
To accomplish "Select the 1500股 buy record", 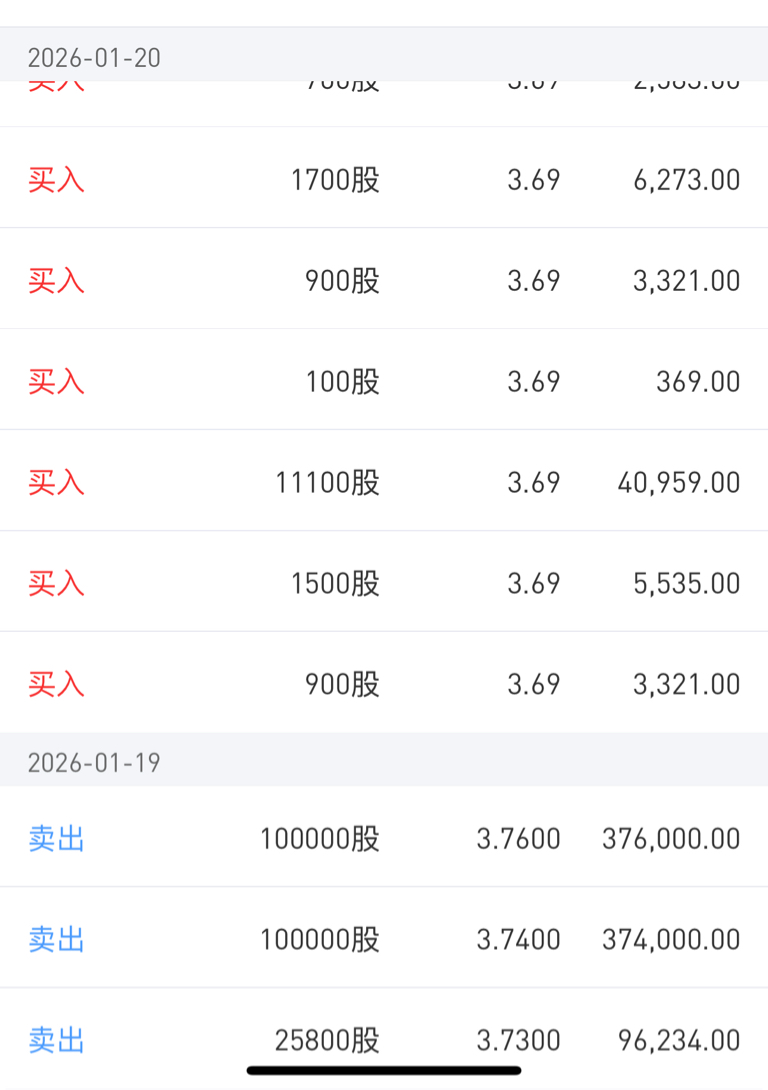I will tap(384, 583).
